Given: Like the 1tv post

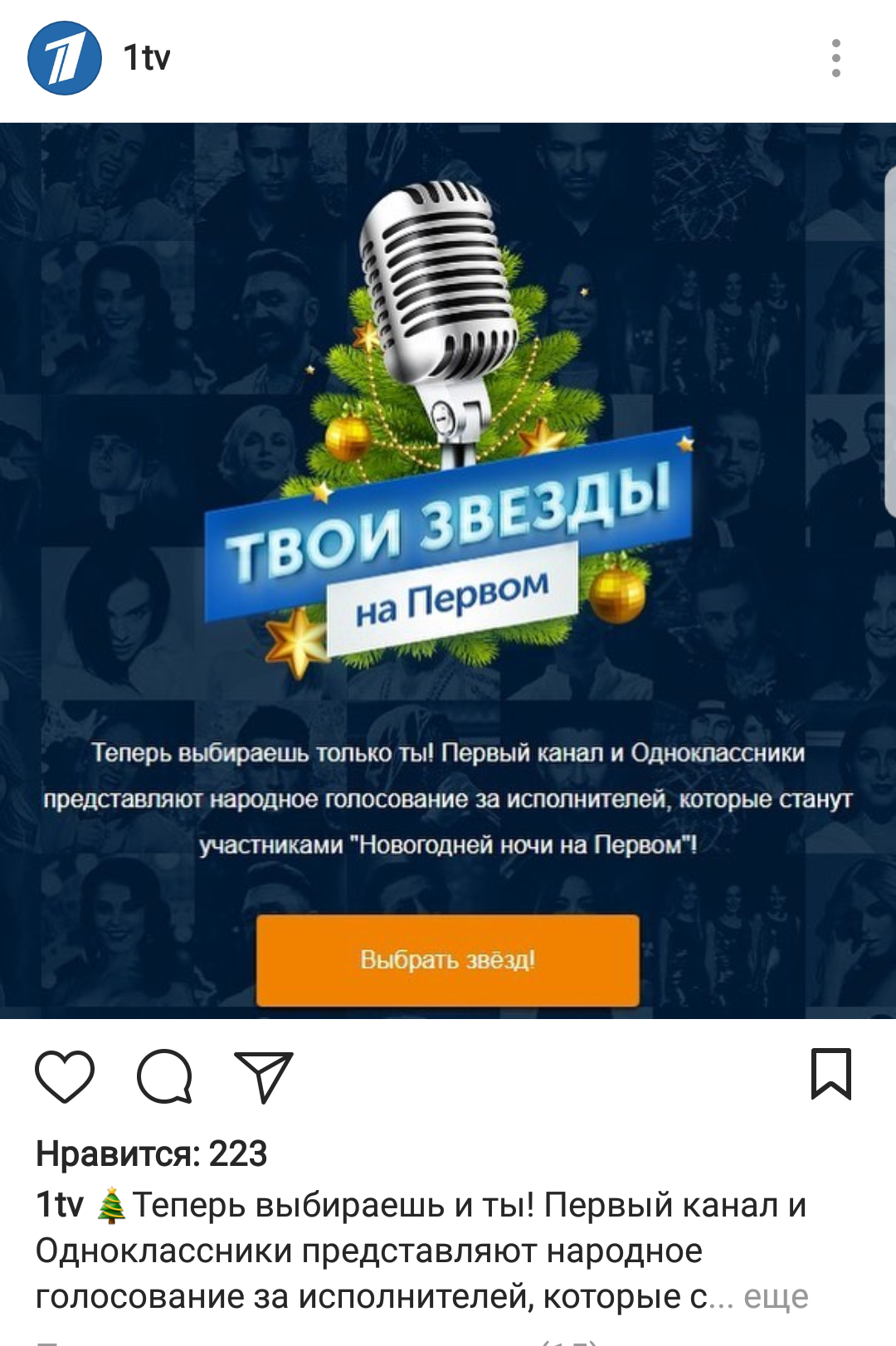Looking at the screenshot, I should [x=65, y=1076].
